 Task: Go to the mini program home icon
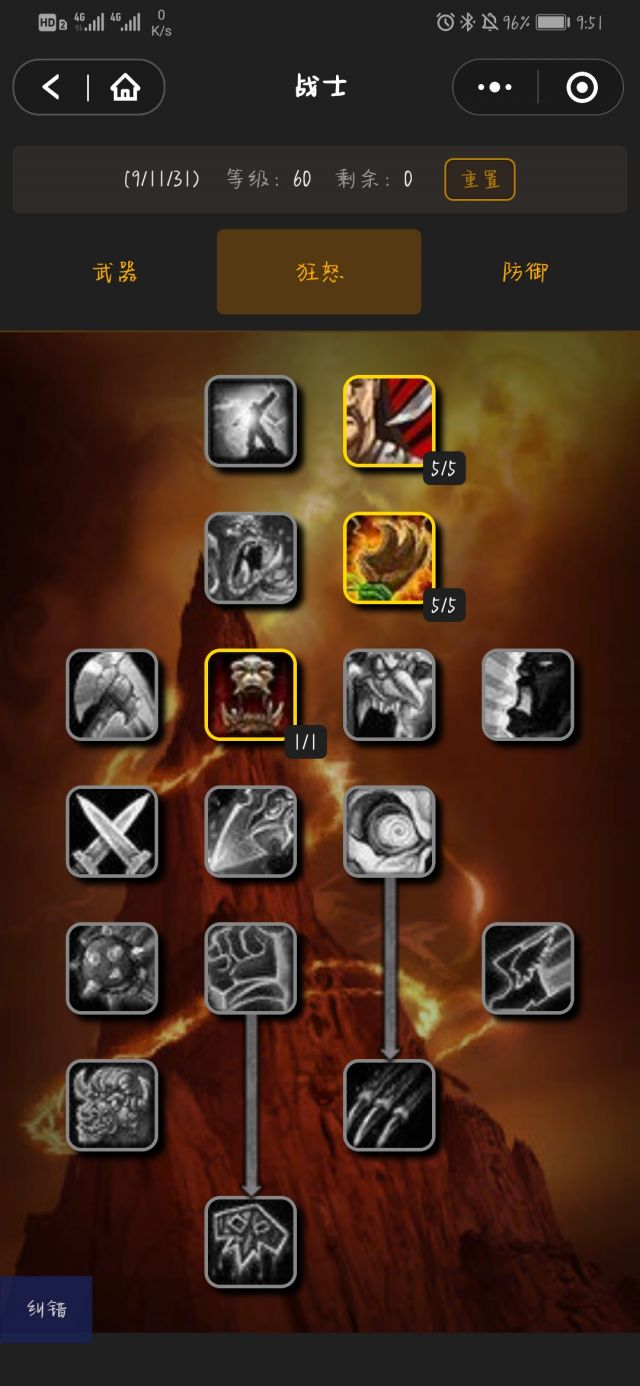(125, 88)
